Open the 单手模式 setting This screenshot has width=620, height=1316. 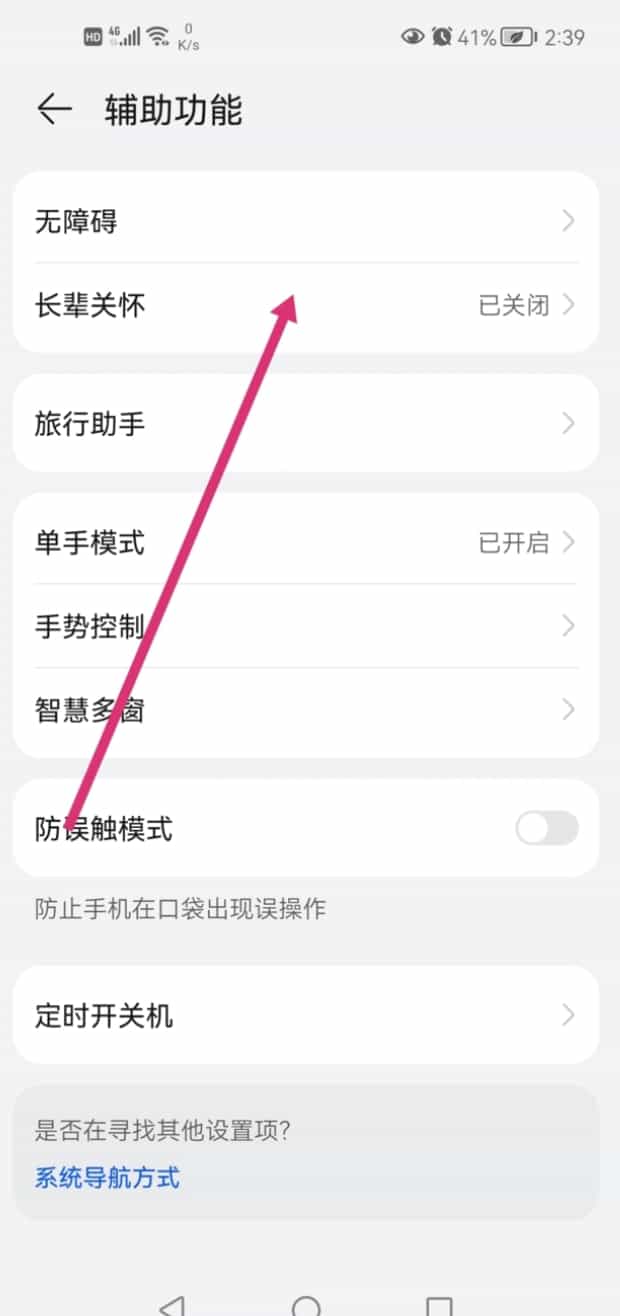pyautogui.click(x=306, y=542)
